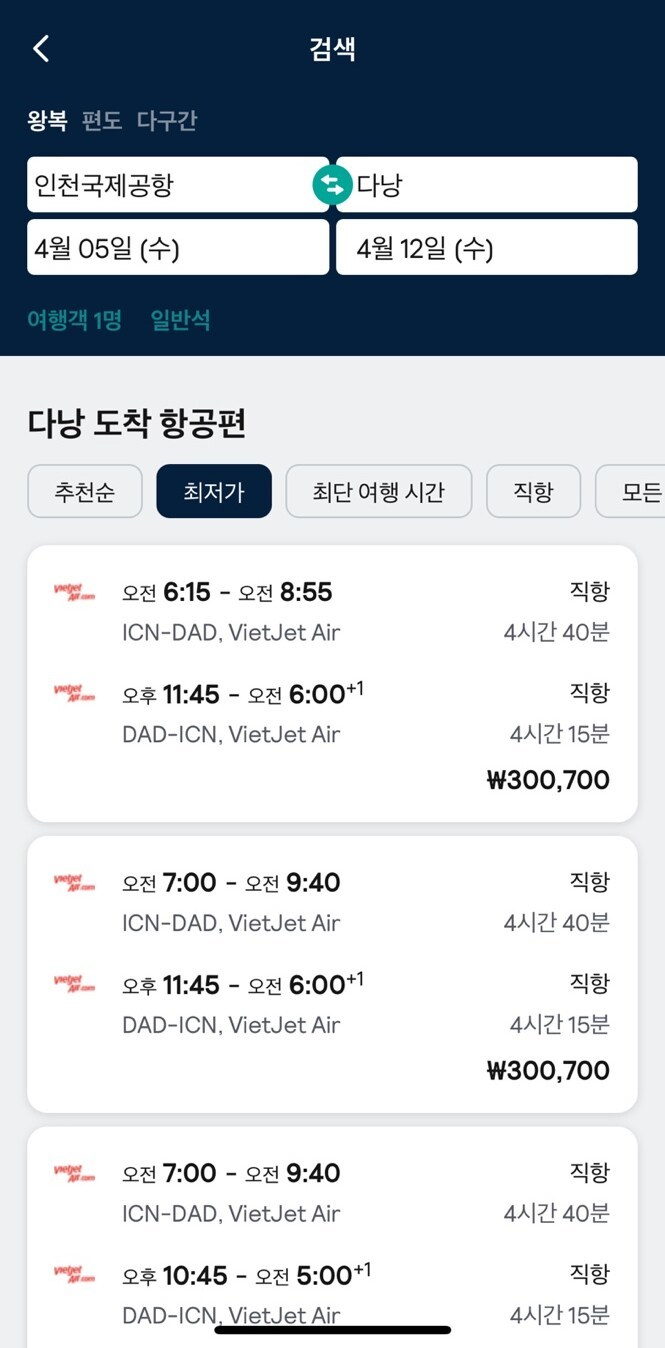Sort by 추천순 recommended
The image size is (665, 1348).
pyautogui.click(x=85, y=491)
